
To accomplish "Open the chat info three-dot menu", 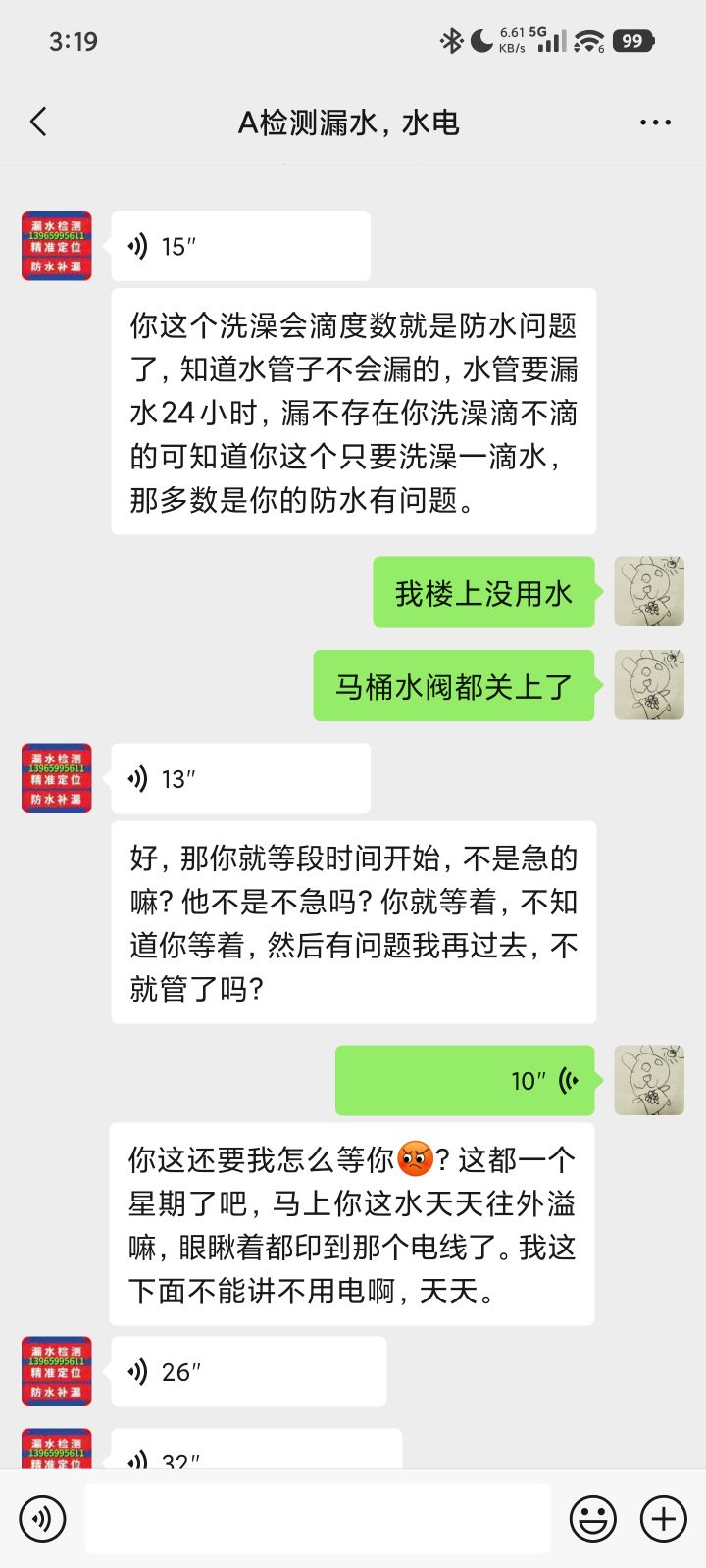I will point(655,122).
